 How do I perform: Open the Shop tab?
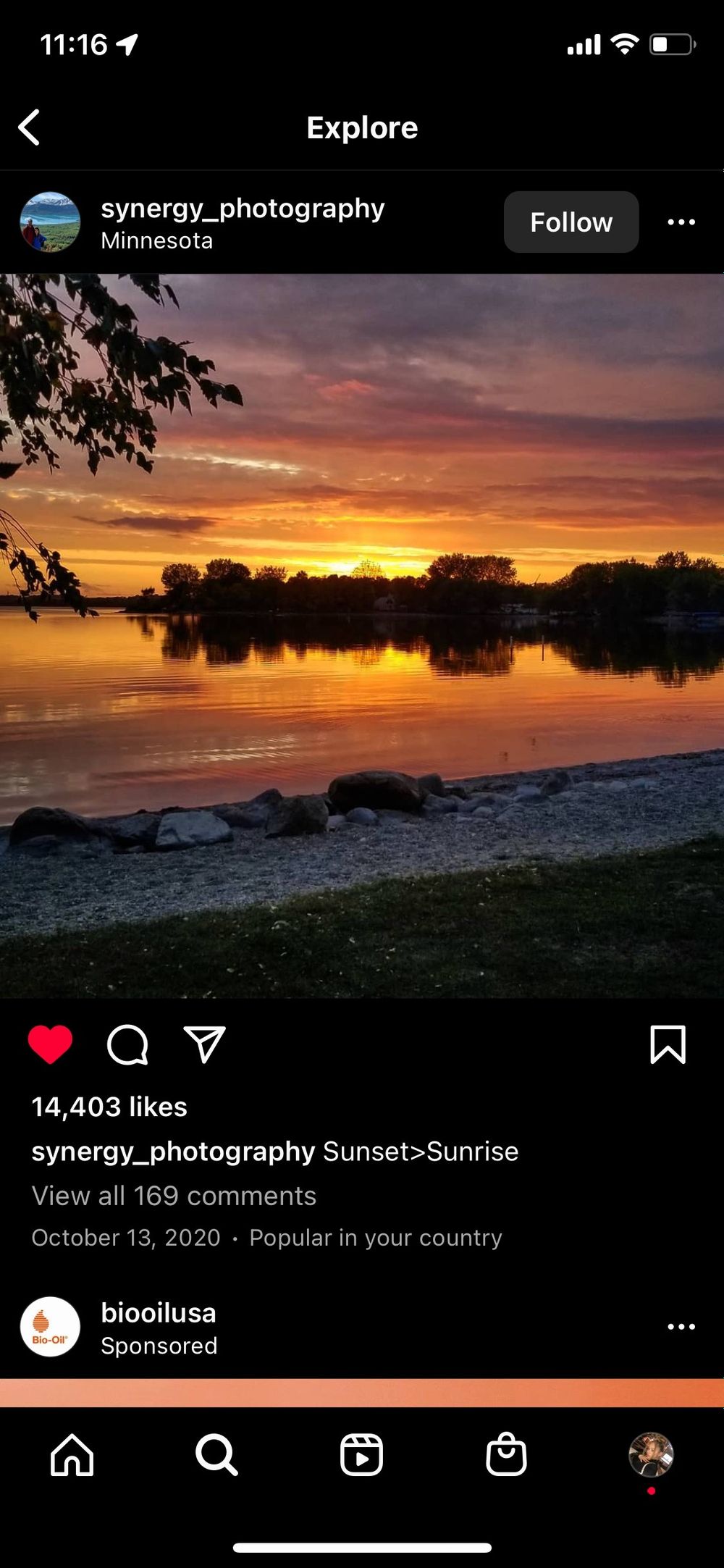point(506,1454)
